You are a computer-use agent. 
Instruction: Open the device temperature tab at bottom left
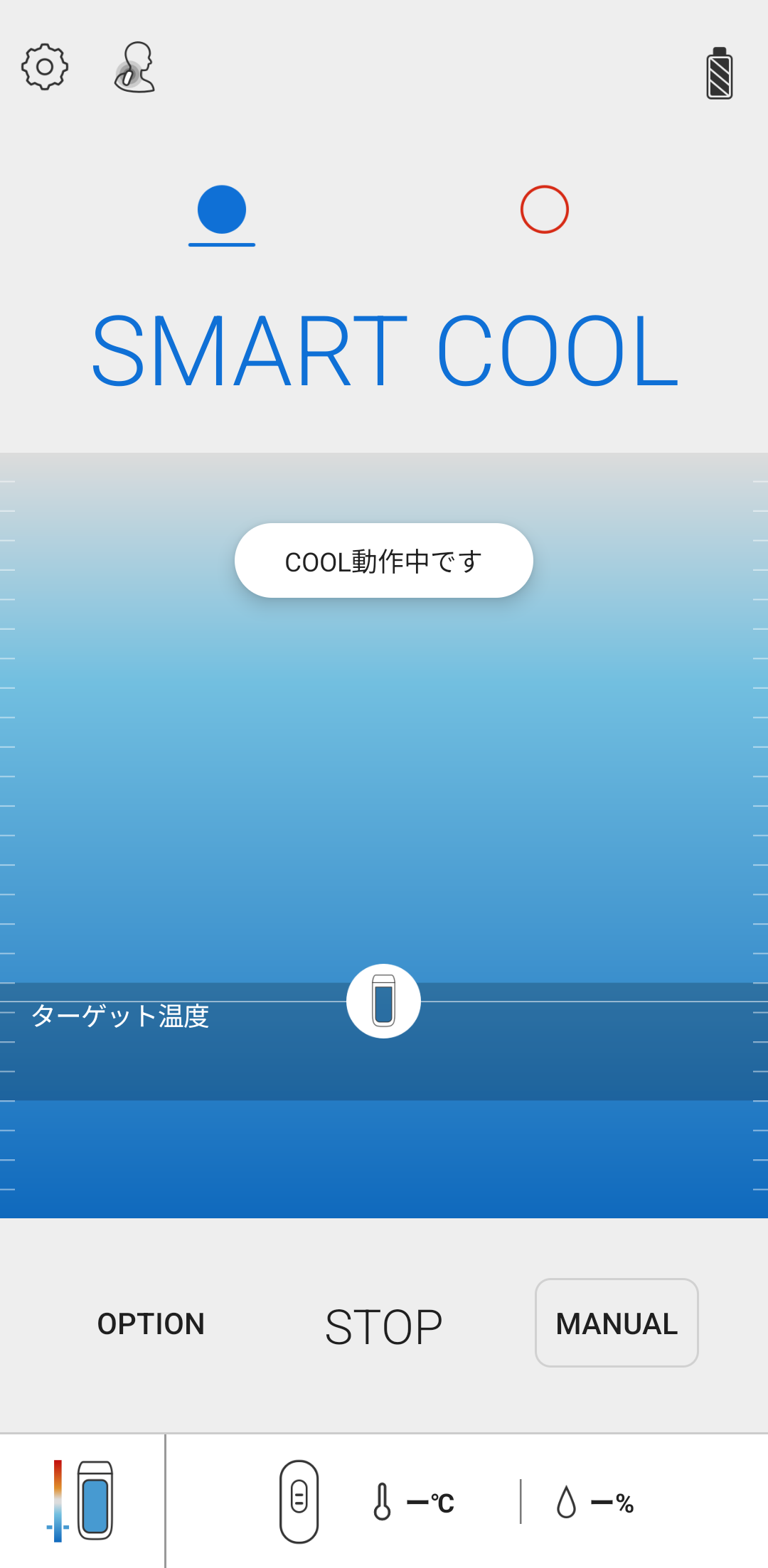82,1501
